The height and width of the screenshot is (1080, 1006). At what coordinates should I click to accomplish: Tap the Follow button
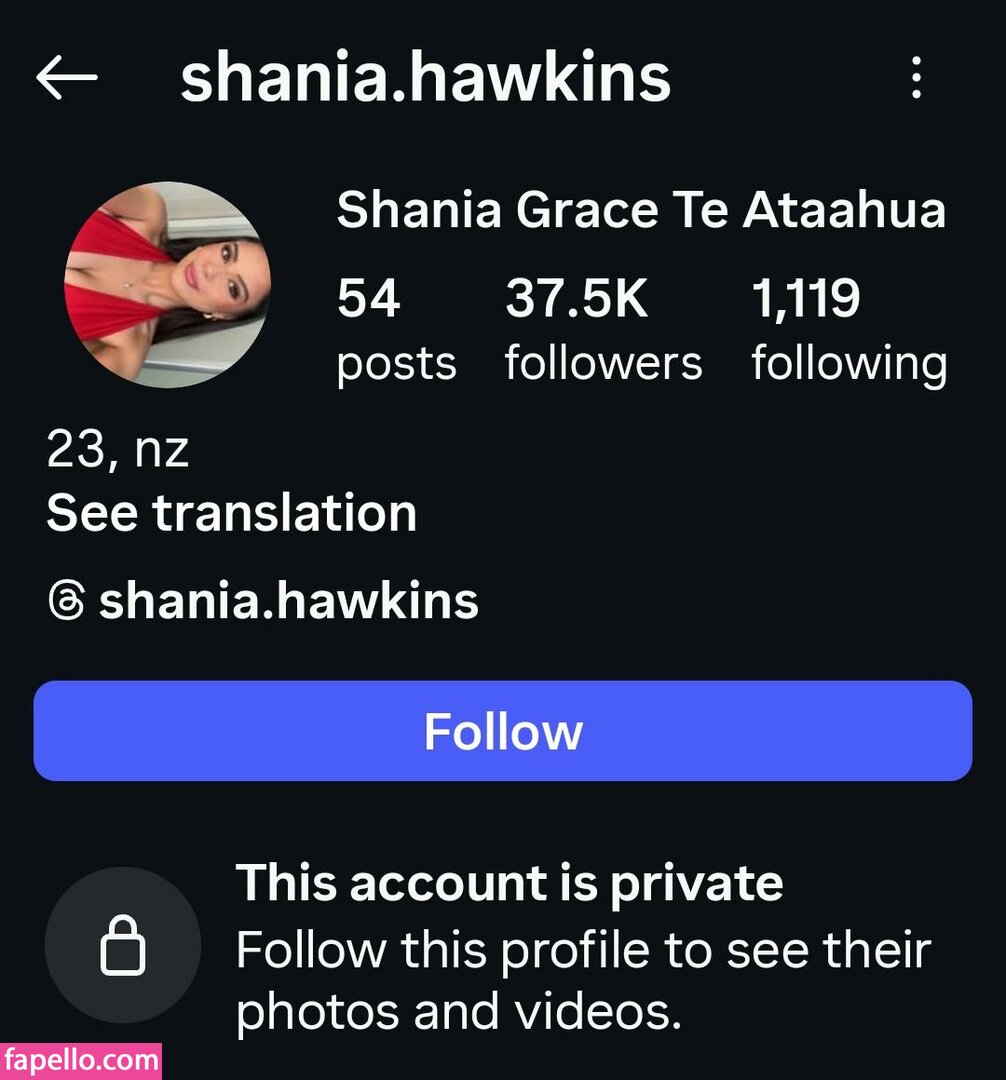503,731
